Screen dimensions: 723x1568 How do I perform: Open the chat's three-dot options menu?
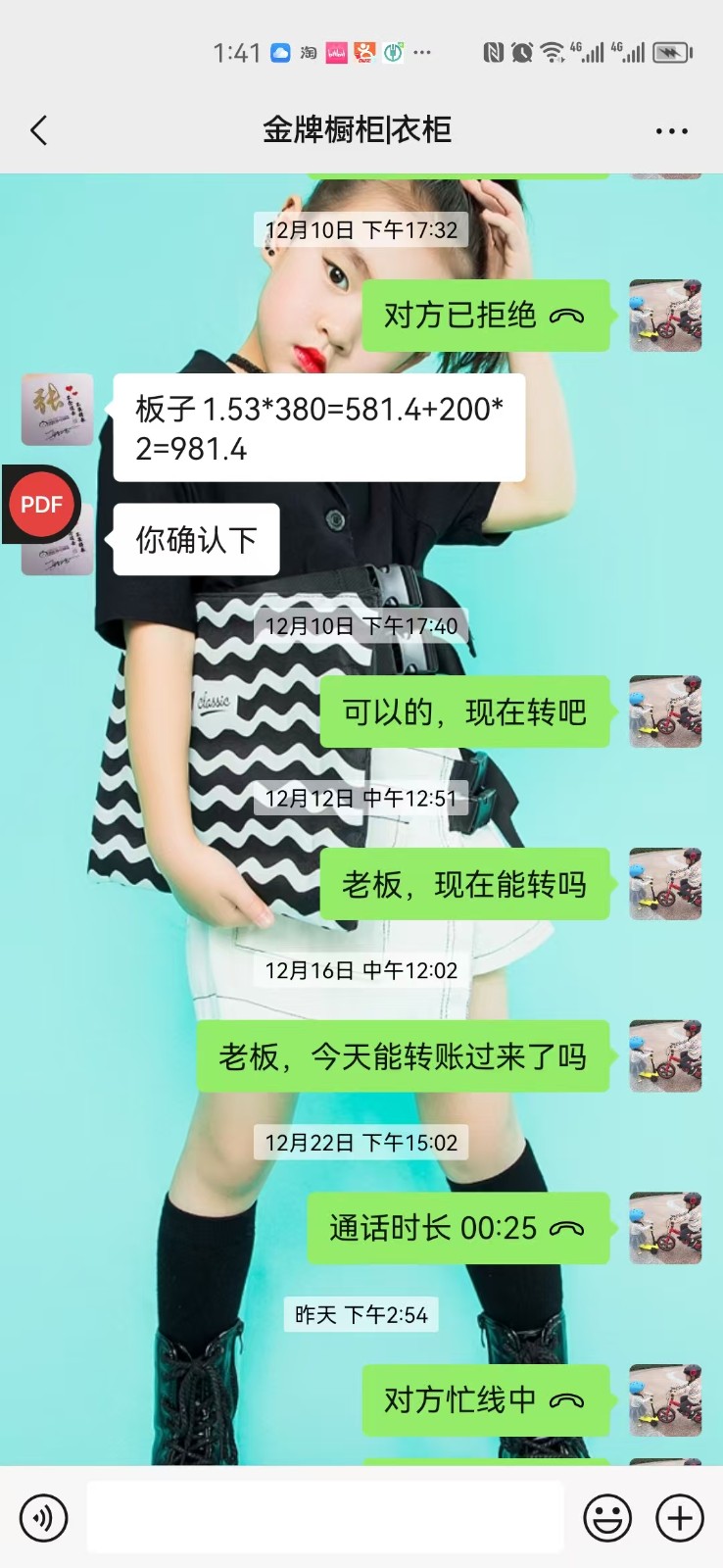point(671,130)
